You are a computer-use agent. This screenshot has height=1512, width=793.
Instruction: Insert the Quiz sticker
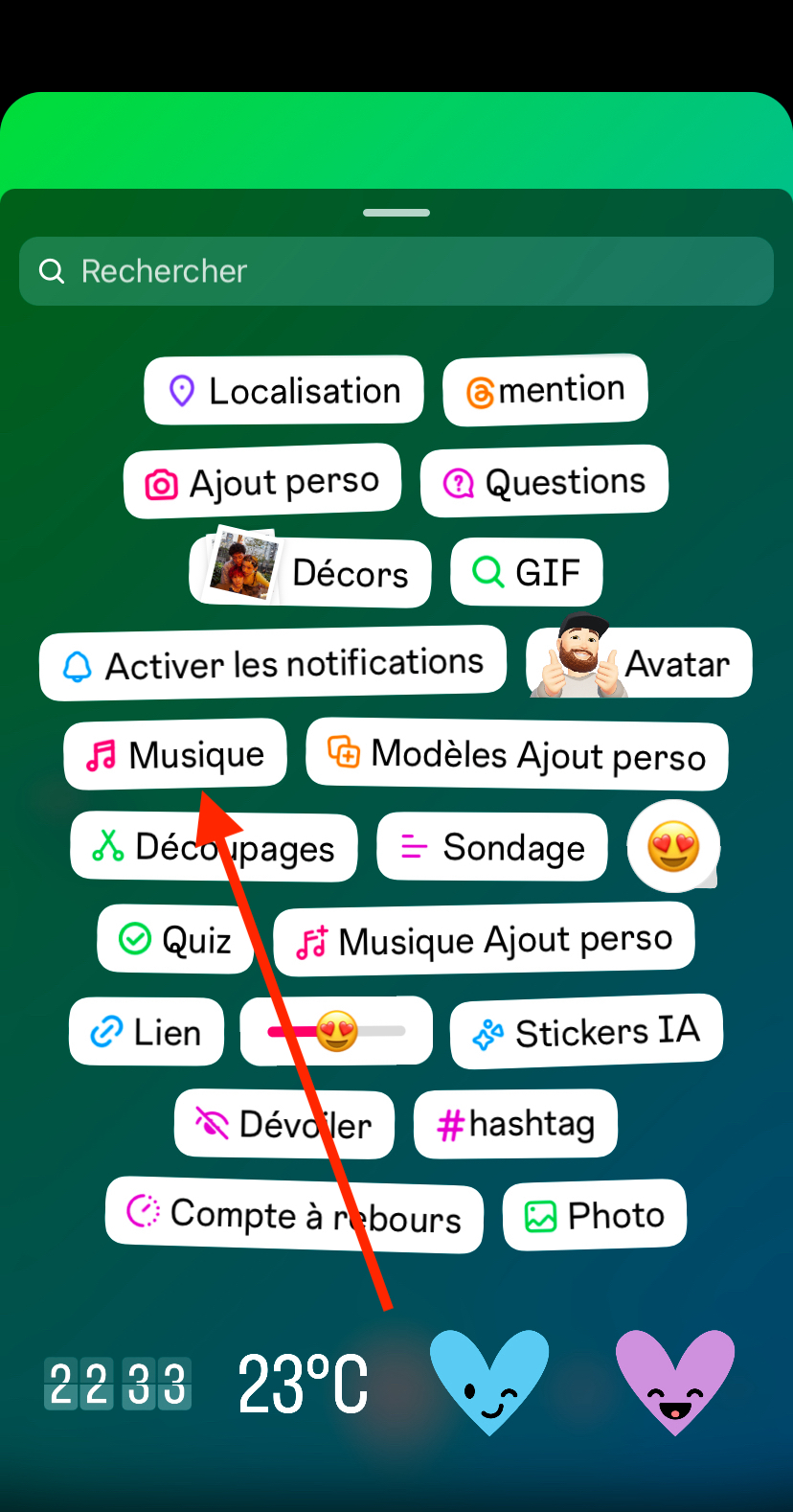click(175, 939)
